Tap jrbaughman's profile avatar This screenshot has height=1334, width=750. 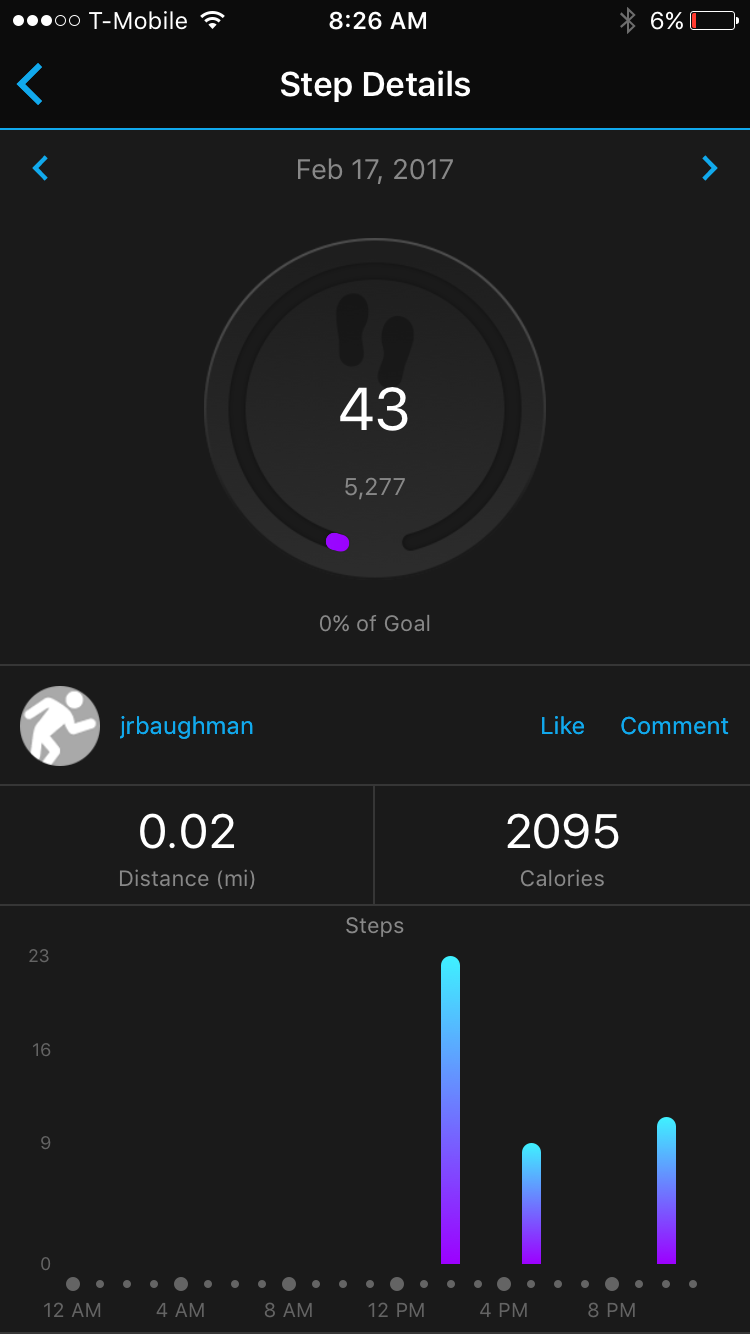point(60,726)
